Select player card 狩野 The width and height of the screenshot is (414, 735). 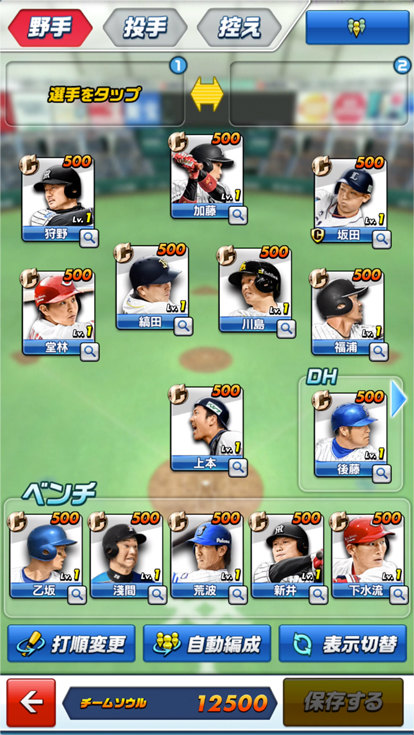click(x=58, y=199)
